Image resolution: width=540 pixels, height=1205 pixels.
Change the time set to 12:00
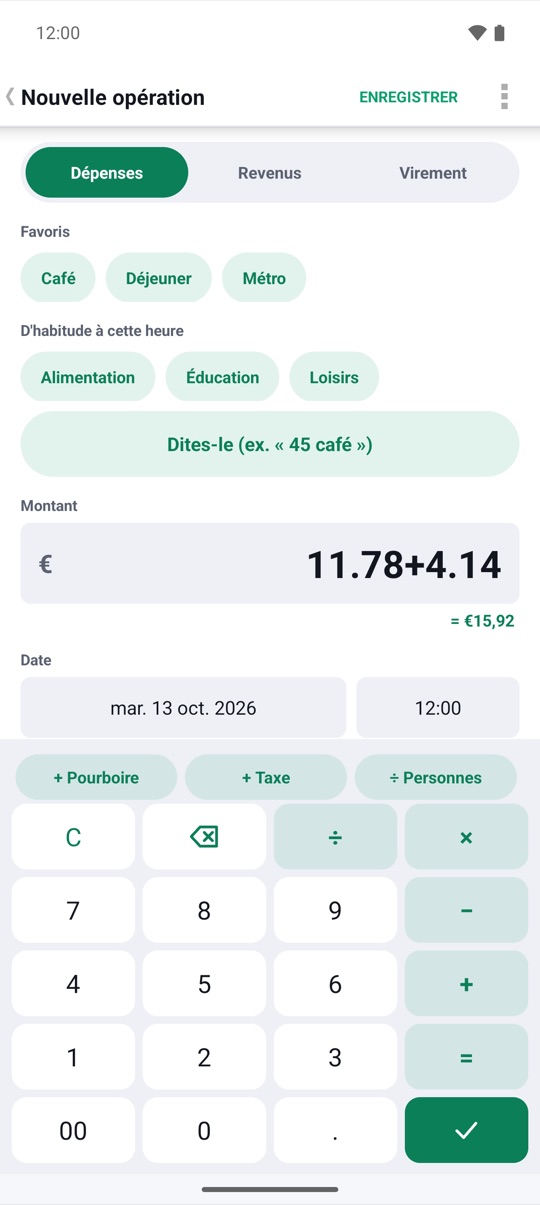point(438,708)
